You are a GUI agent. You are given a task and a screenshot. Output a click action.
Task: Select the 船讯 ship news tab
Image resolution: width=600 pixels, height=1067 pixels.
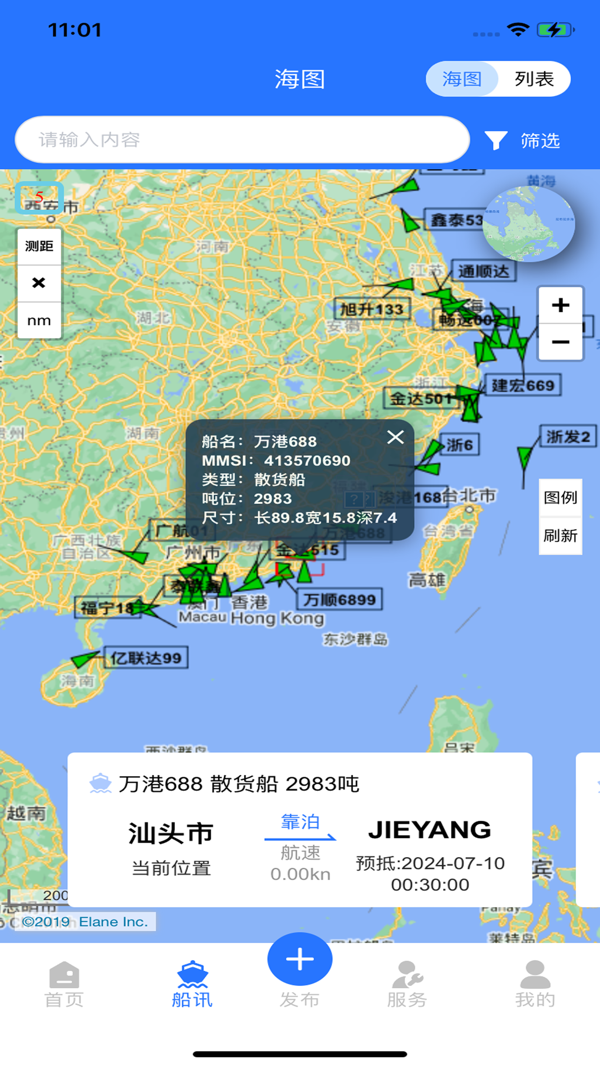tap(192, 984)
